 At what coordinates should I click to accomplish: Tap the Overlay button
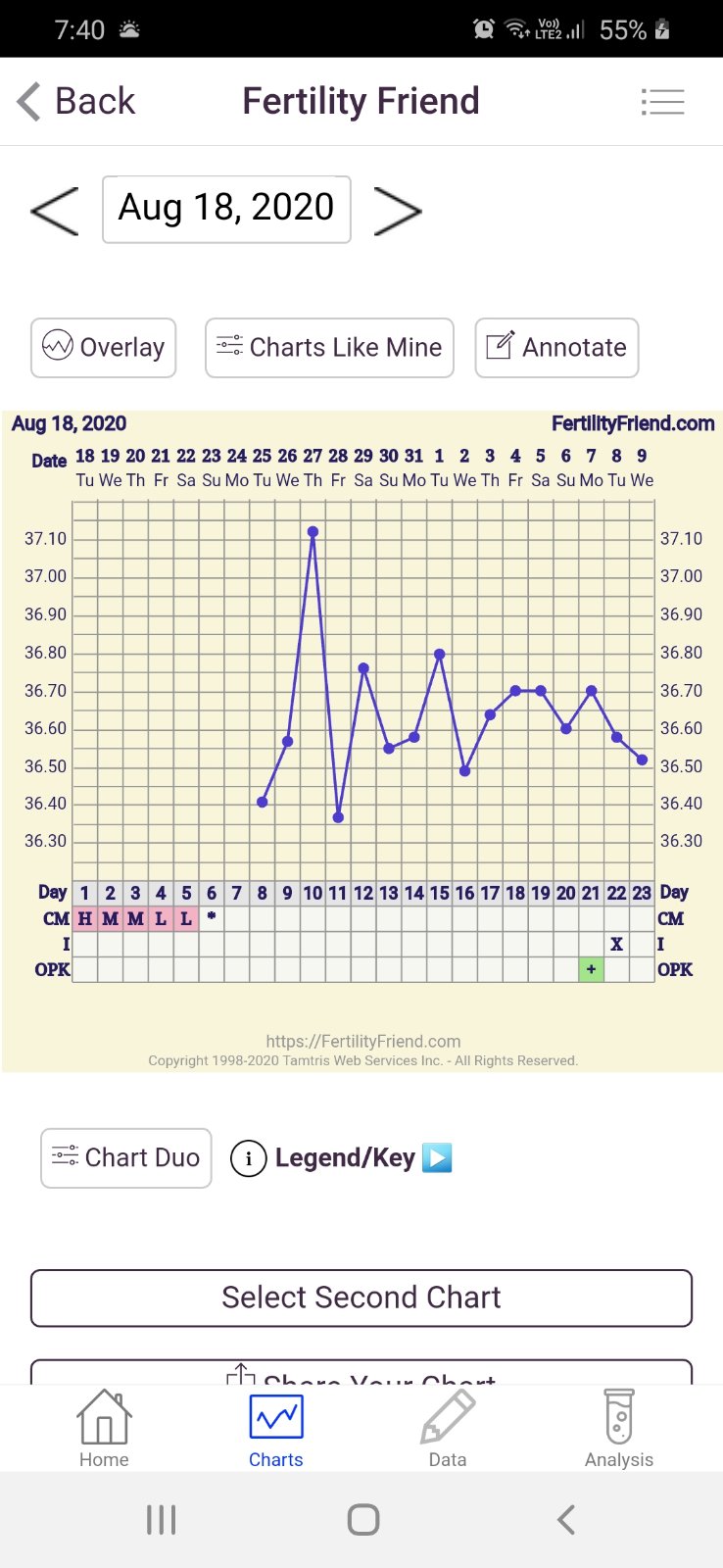pyautogui.click(x=104, y=348)
